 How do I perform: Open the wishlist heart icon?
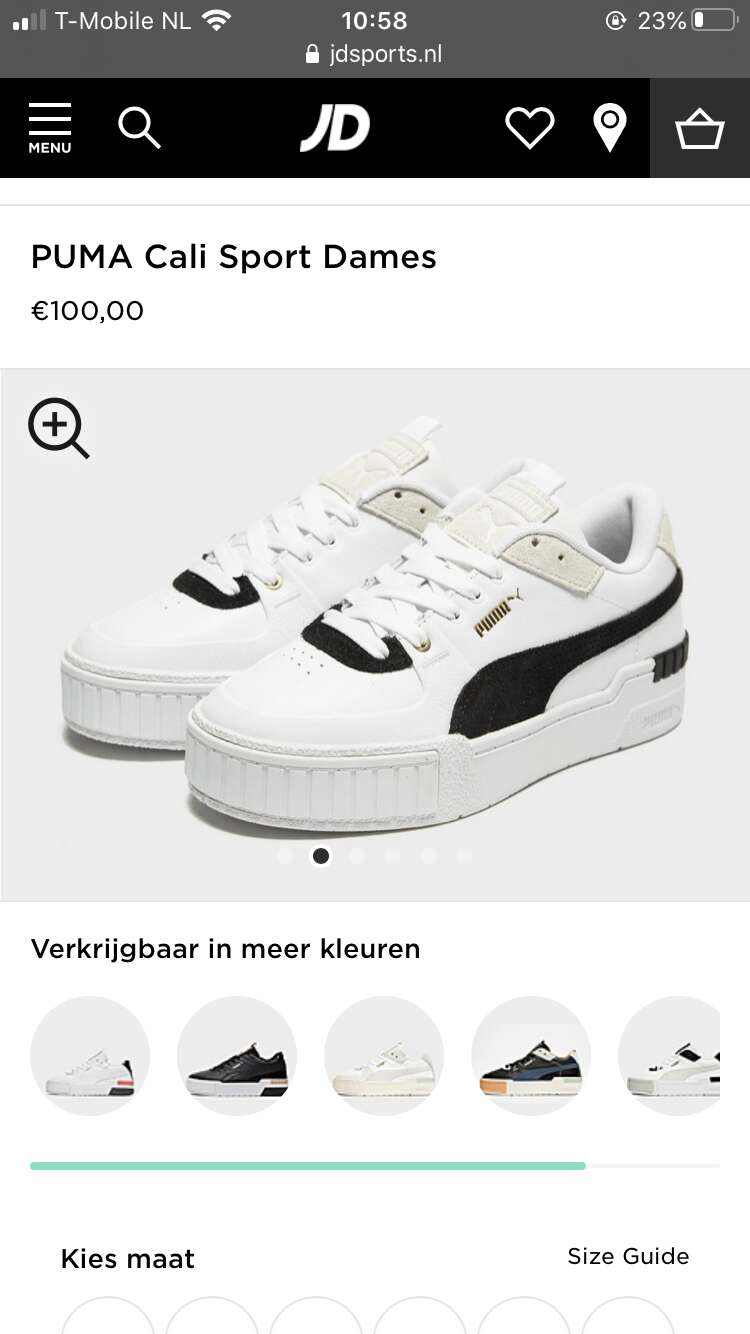[529, 128]
